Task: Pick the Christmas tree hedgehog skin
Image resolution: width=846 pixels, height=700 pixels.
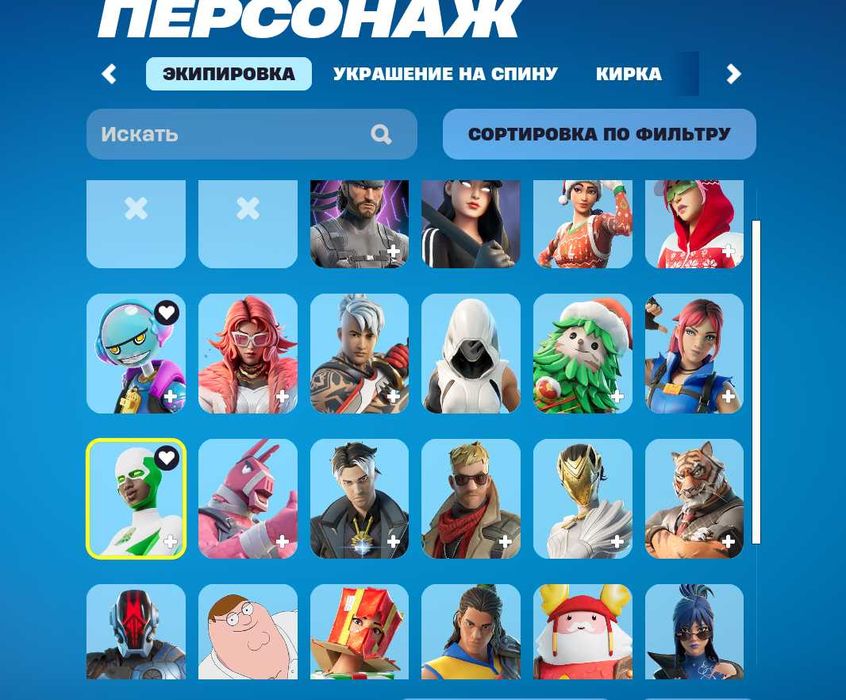Action: click(x=583, y=354)
